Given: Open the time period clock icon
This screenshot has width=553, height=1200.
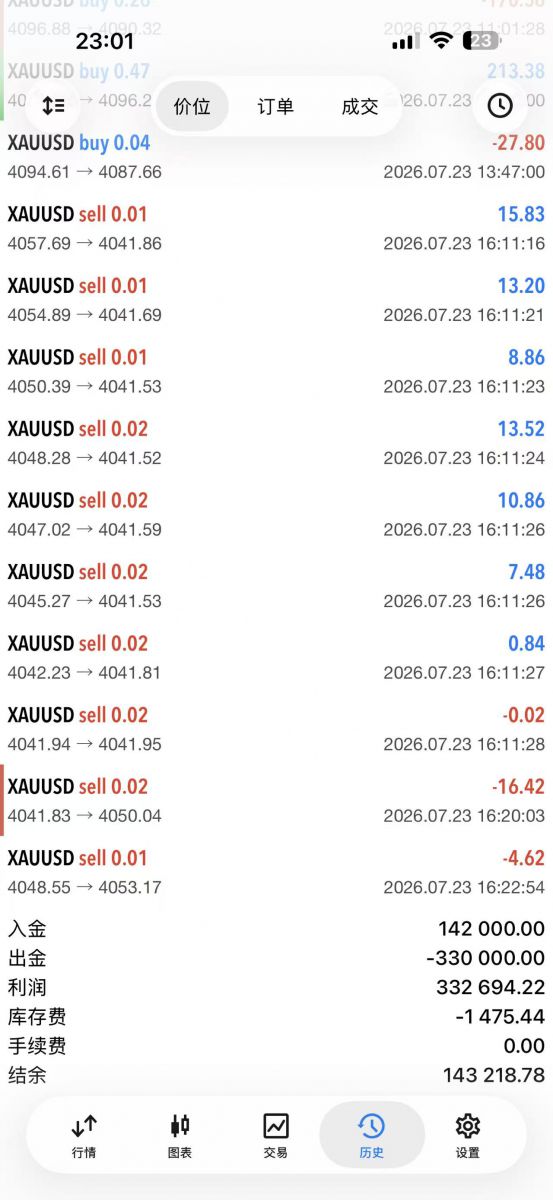Looking at the screenshot, I should pos(500,105).
